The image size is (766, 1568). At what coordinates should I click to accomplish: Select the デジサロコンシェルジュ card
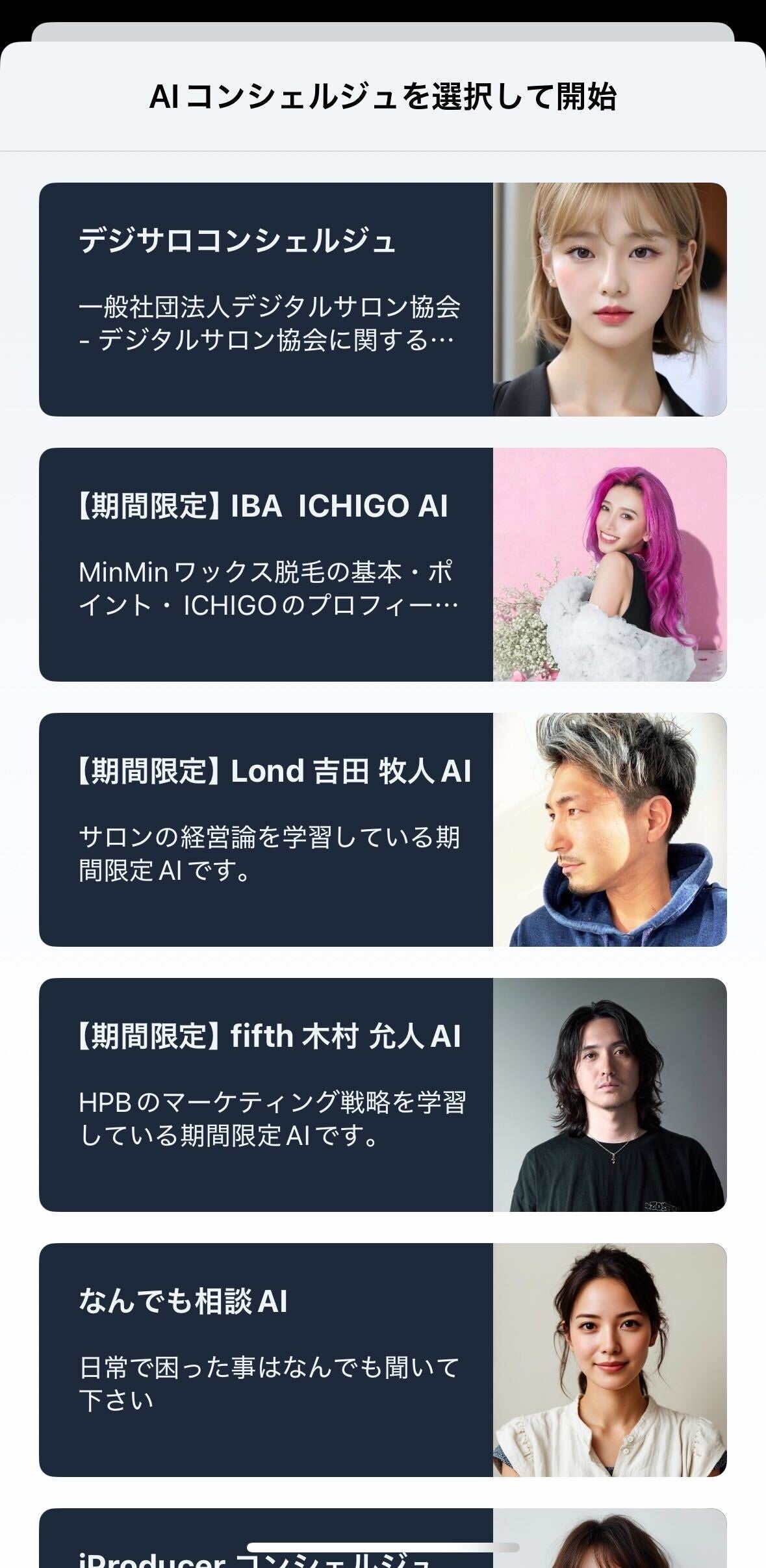point(383,300)
